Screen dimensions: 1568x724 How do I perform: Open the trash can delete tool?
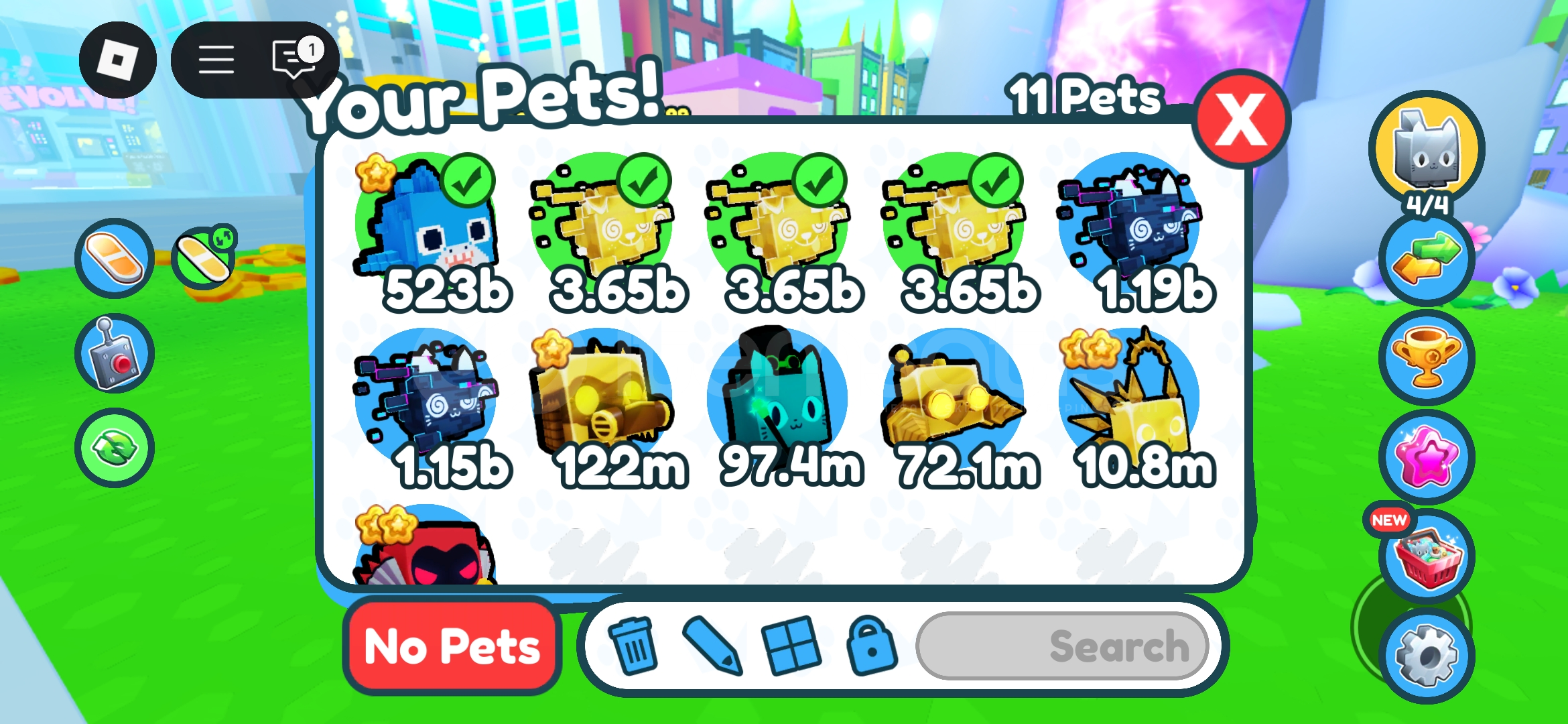pyautogui.click(x=632, y=645)
